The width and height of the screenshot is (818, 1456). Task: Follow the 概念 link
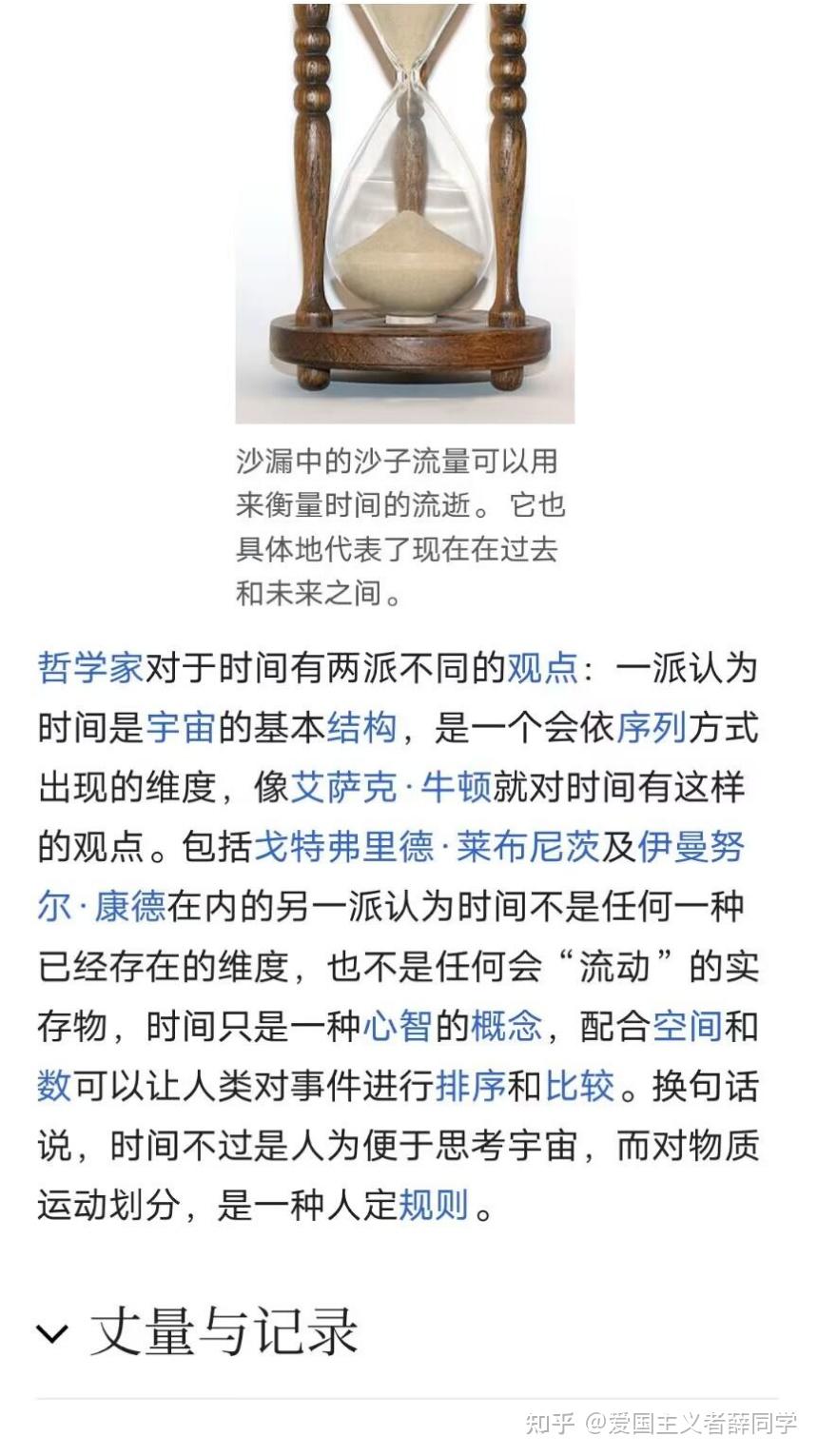click(x=507, y=1026)
